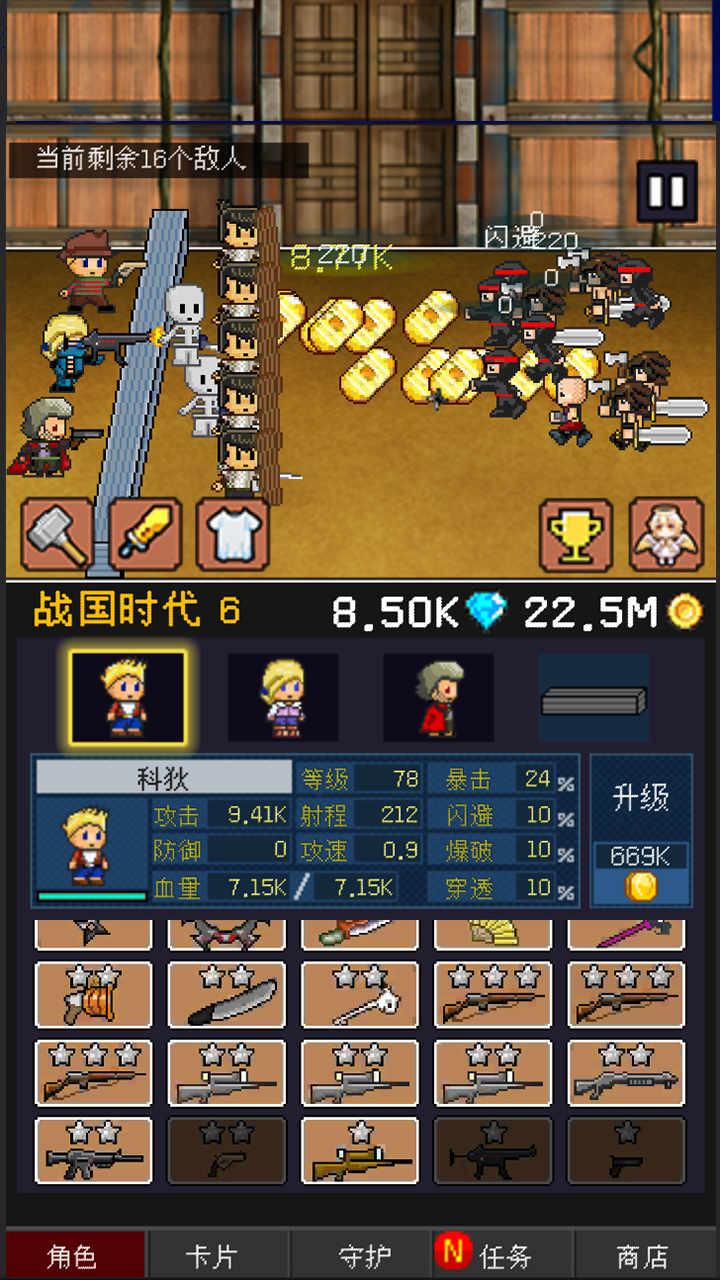Switch to the 角色 tab
720x1280 pixels.
73,1256
